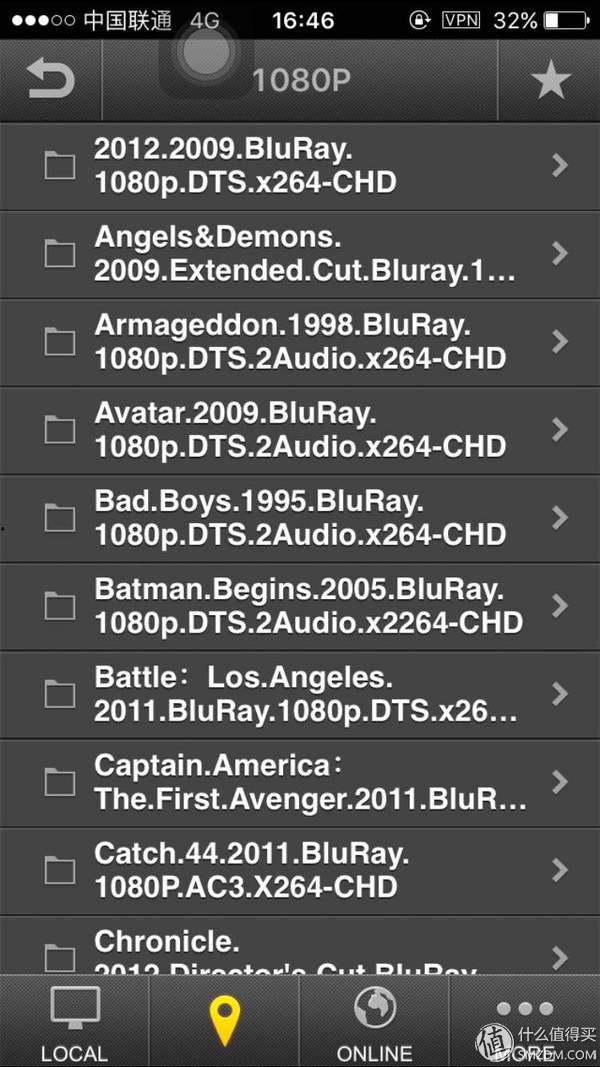Switch to the ONLINE tab
Viewport: 600px width, 1067px height.
(x=374, y=1022)
